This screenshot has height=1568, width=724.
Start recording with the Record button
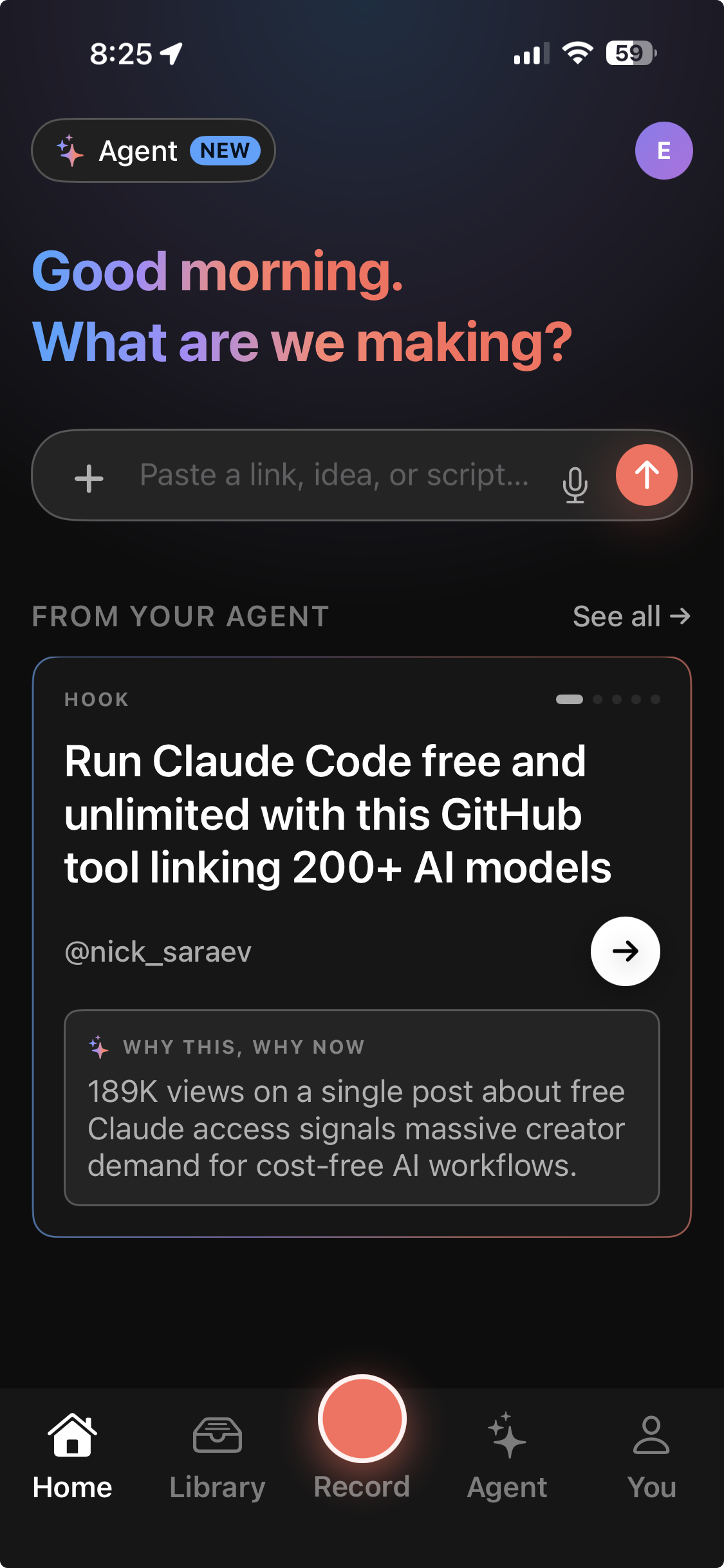tap(362, 1419)
